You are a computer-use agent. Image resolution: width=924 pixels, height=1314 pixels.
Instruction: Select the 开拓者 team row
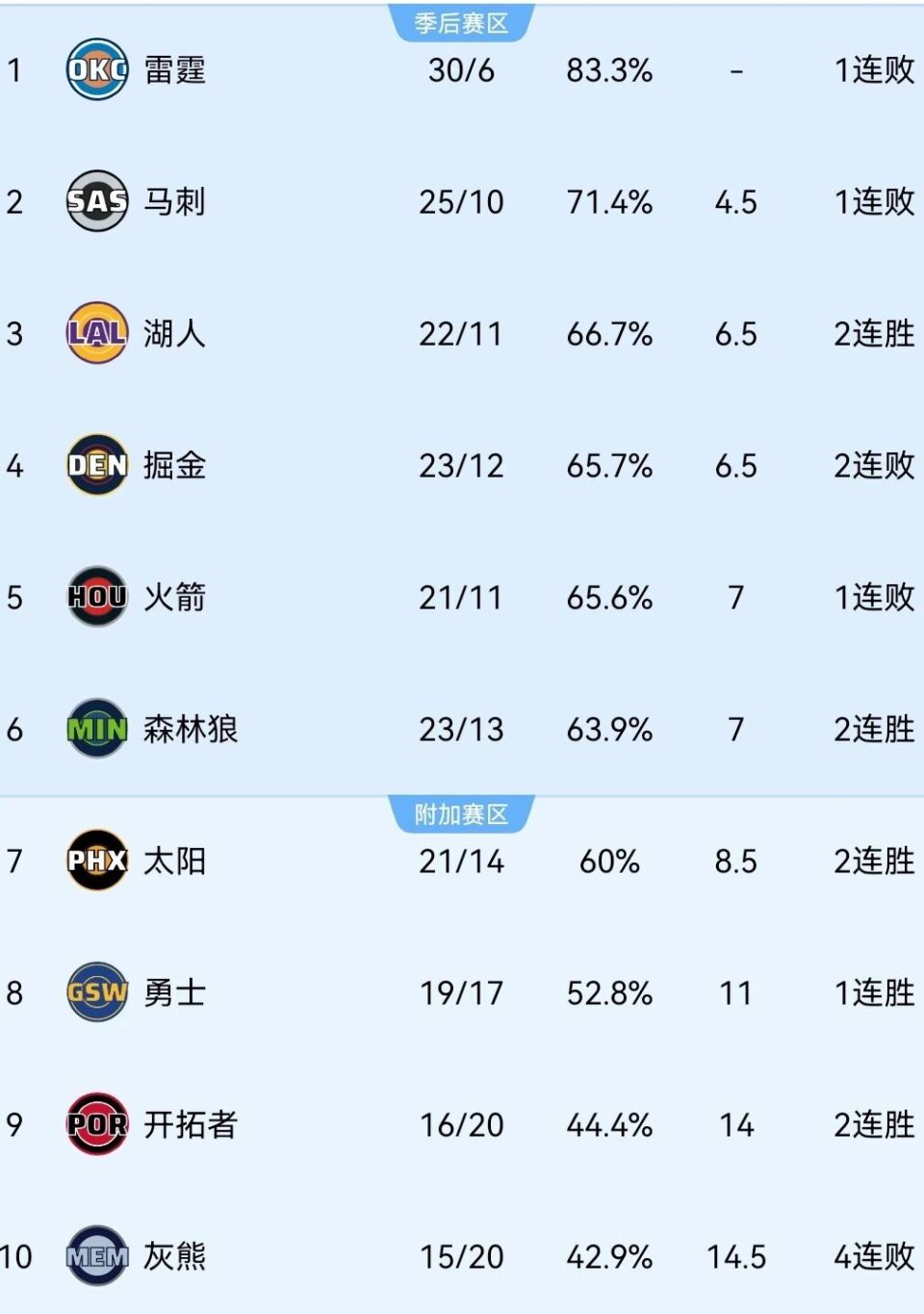tap(190, 1125)
